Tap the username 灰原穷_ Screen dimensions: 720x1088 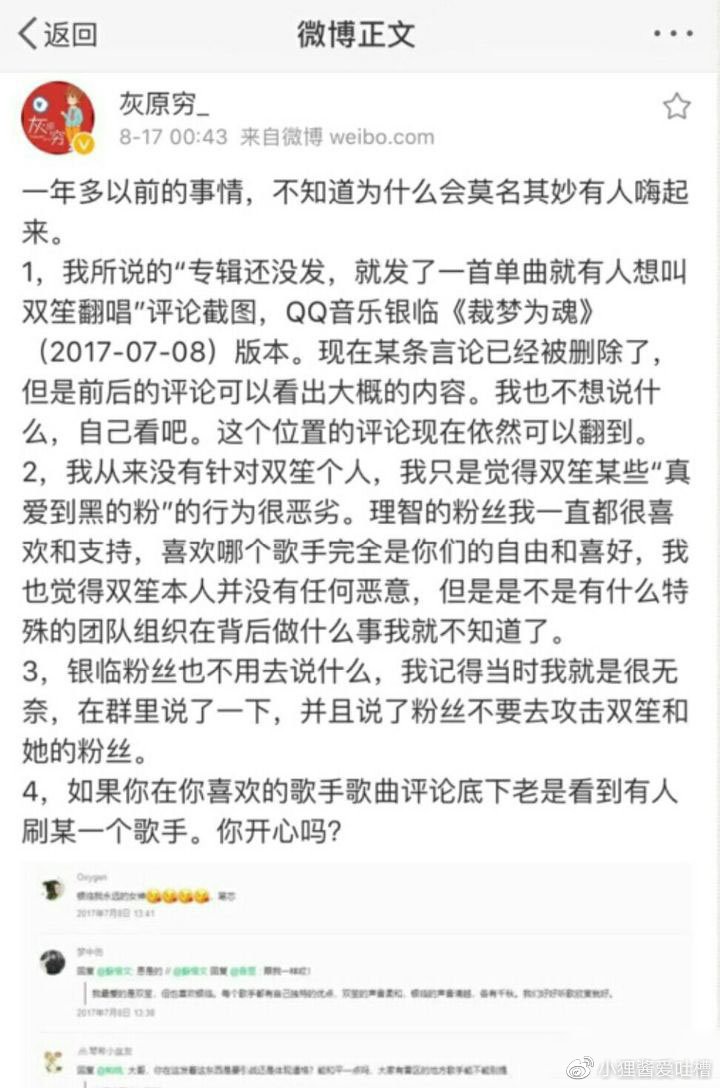click(x=161, y=102)
